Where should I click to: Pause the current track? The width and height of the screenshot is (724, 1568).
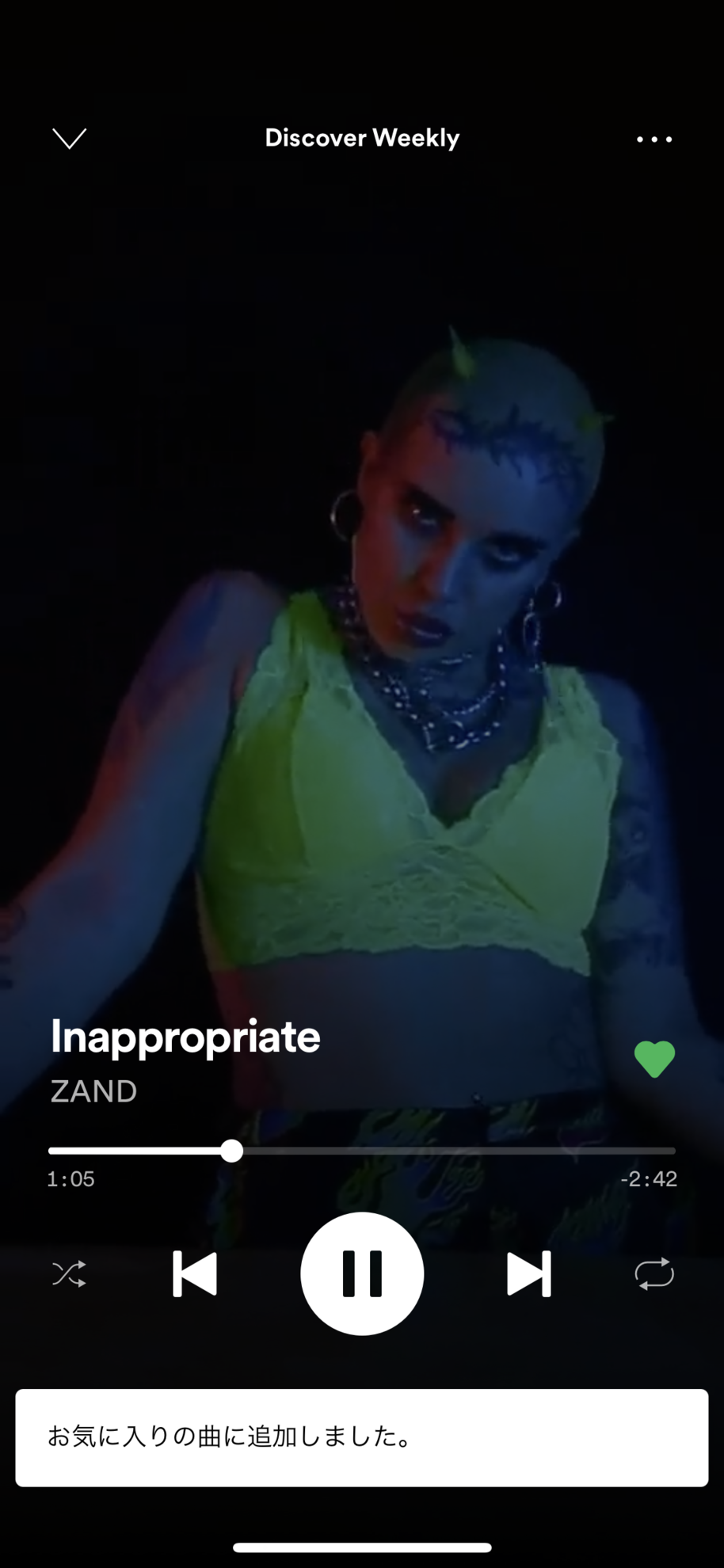362,1273
